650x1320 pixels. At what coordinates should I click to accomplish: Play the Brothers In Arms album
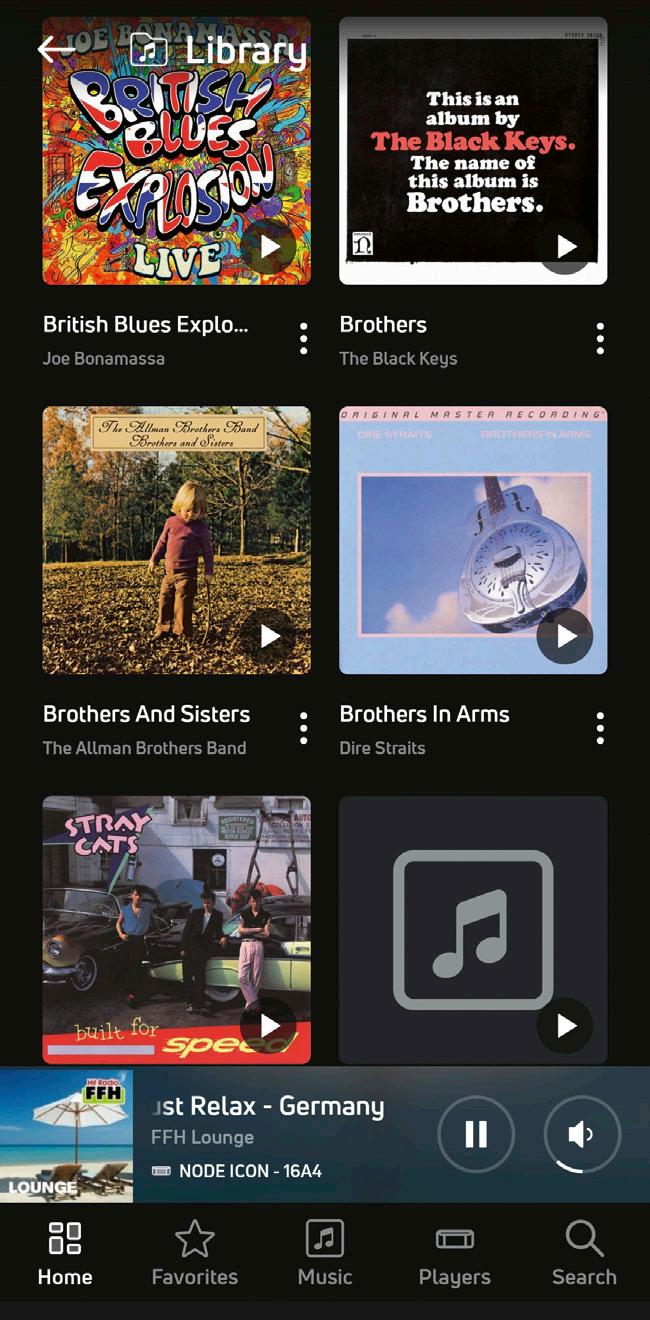566,636
